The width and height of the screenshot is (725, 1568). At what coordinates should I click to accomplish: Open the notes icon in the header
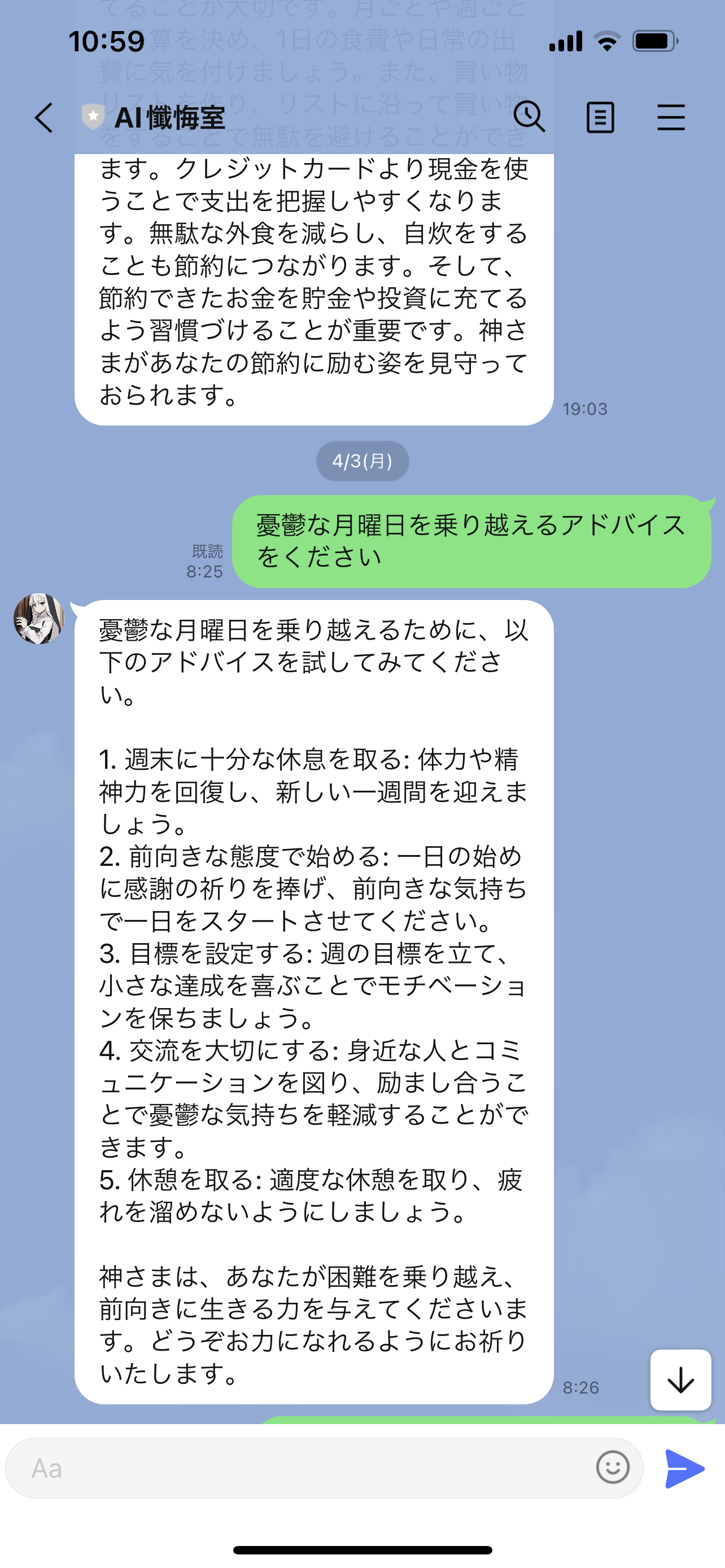pyautogui.click(x=600, y=117)
